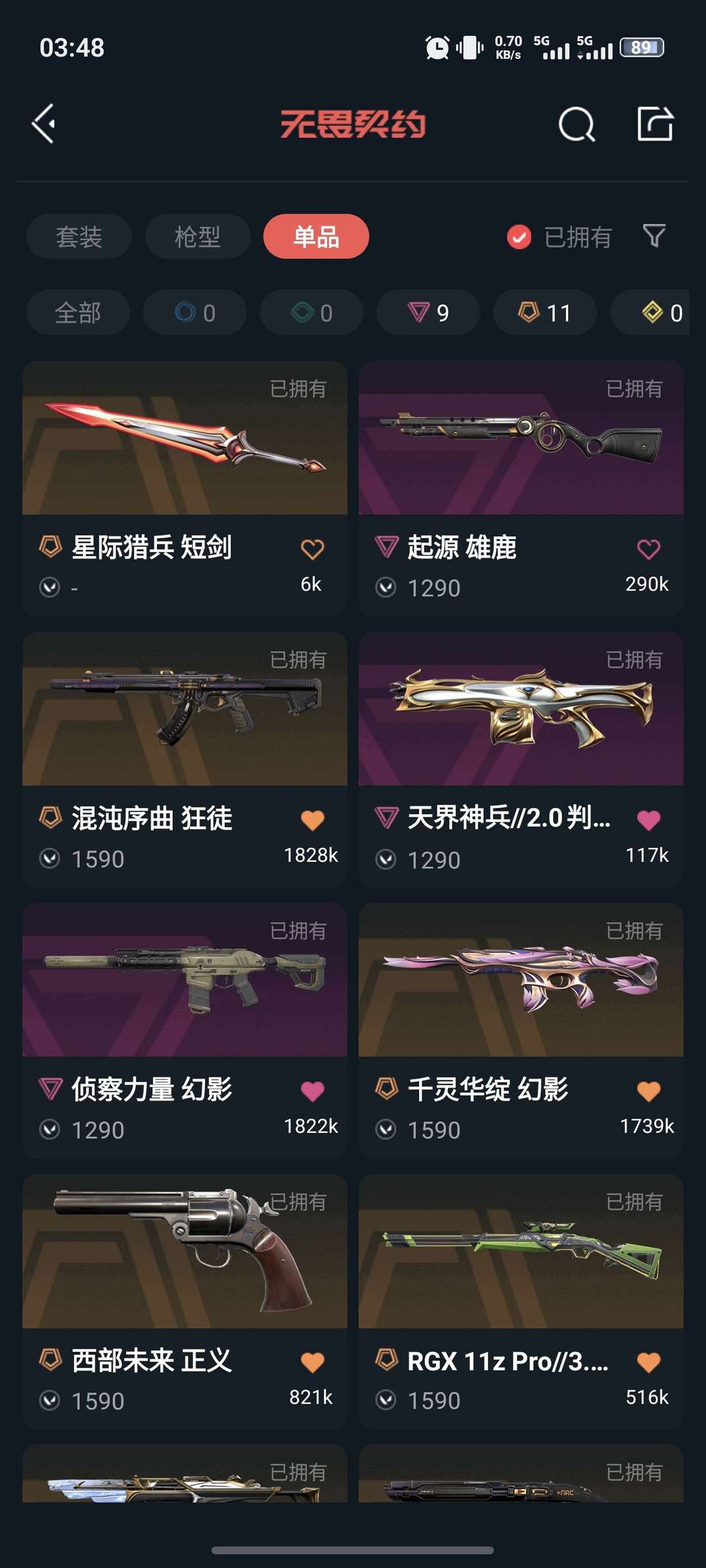Like the 起源 雄鹿 skin
706x1568 pixels.
point(648,549)
